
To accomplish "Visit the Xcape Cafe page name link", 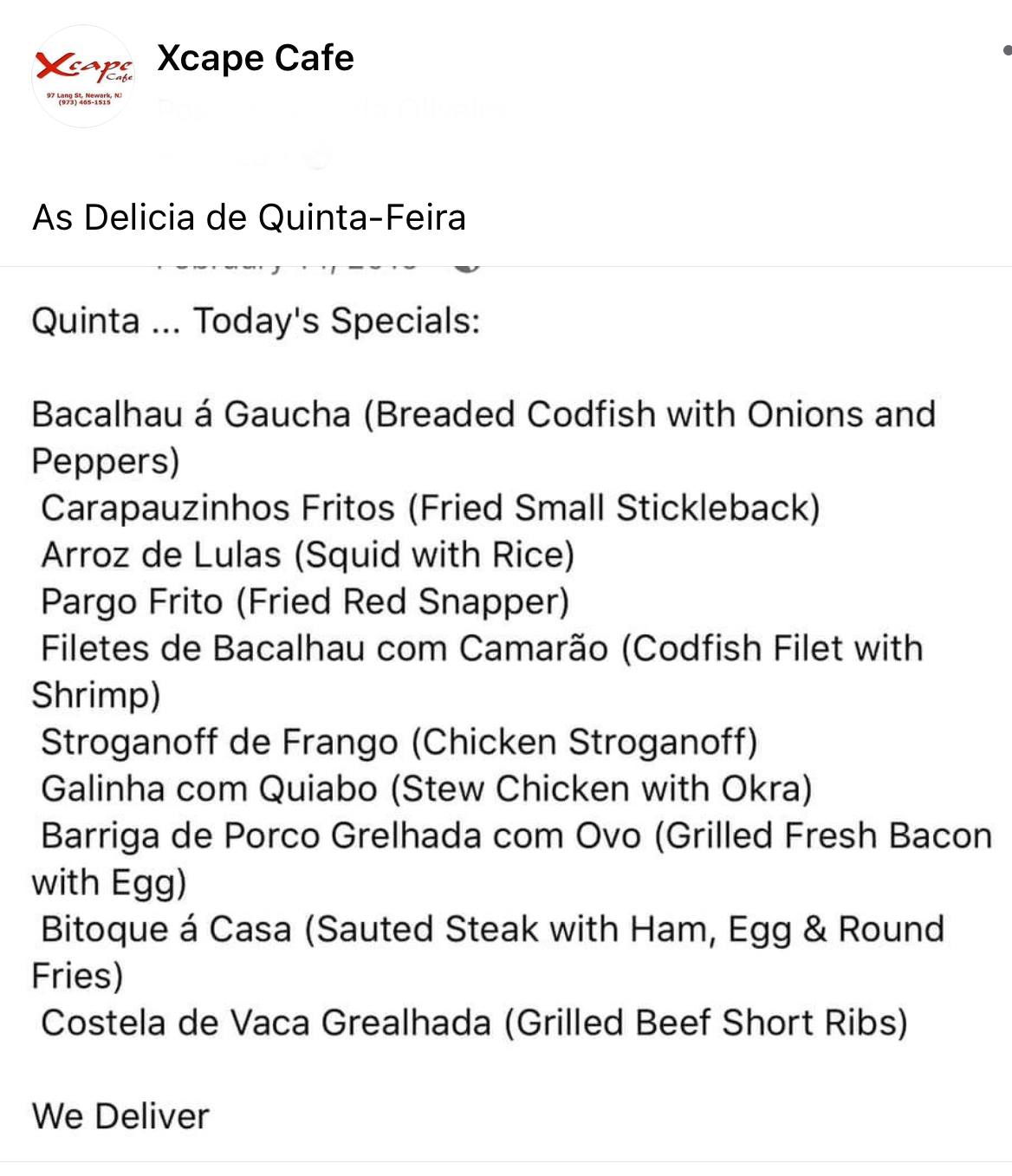I will (256, 58).
